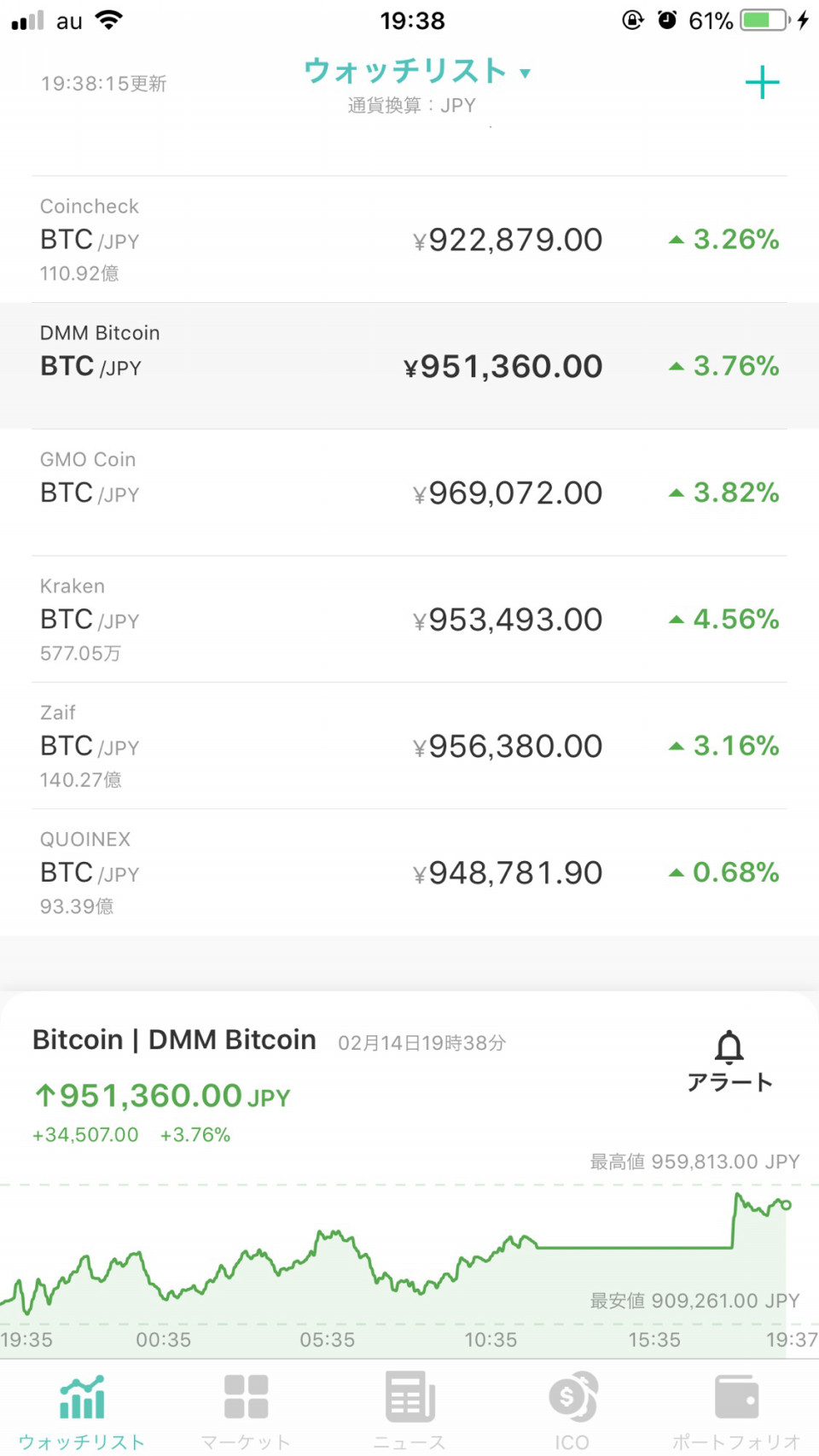
Task: Open the Kraken BTC/JPY row
Action: pos(409,619)
